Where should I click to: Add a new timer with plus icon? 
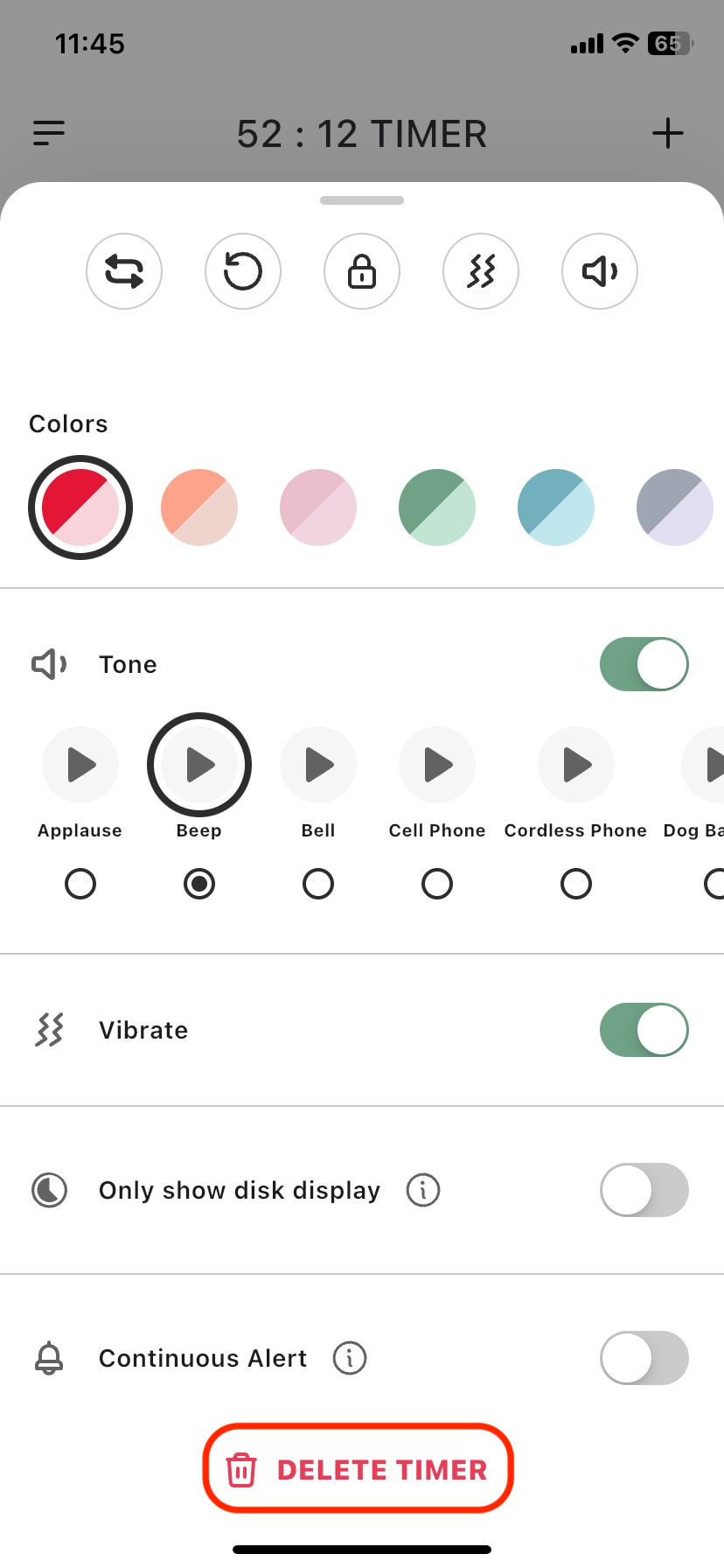pos(668,134)
